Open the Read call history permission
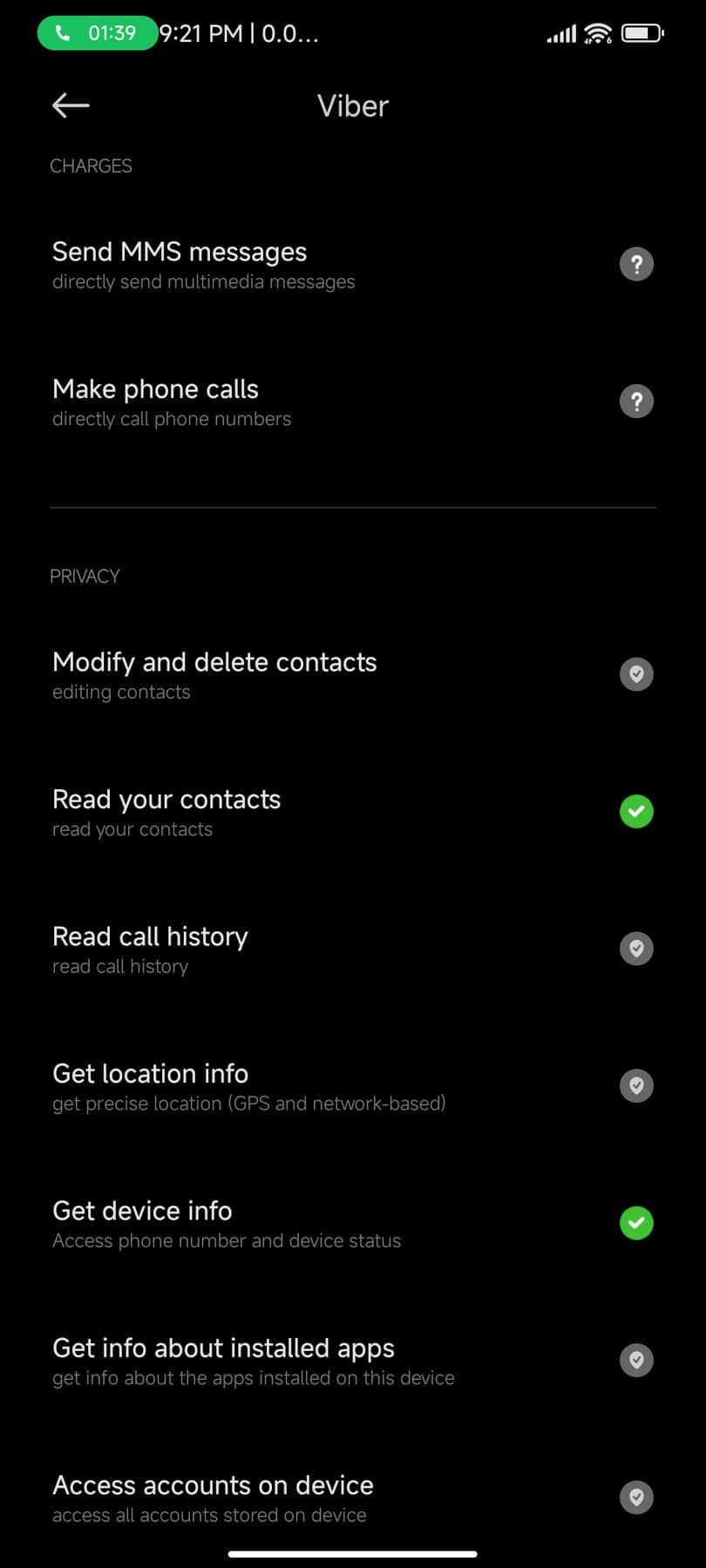 353,950
